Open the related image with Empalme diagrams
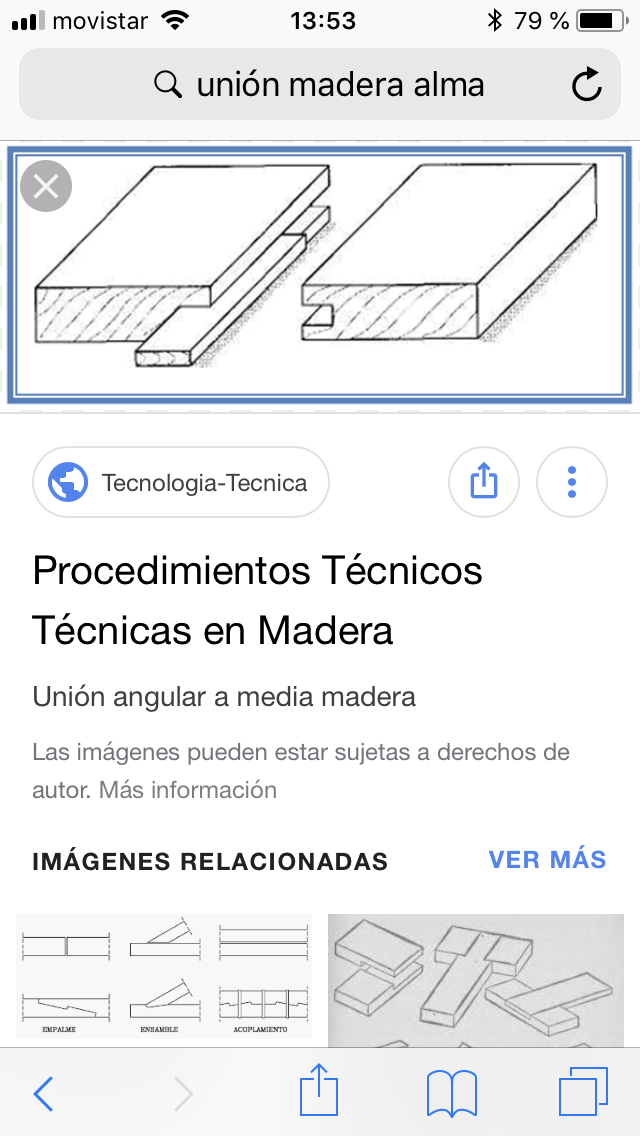 [164, 977]
